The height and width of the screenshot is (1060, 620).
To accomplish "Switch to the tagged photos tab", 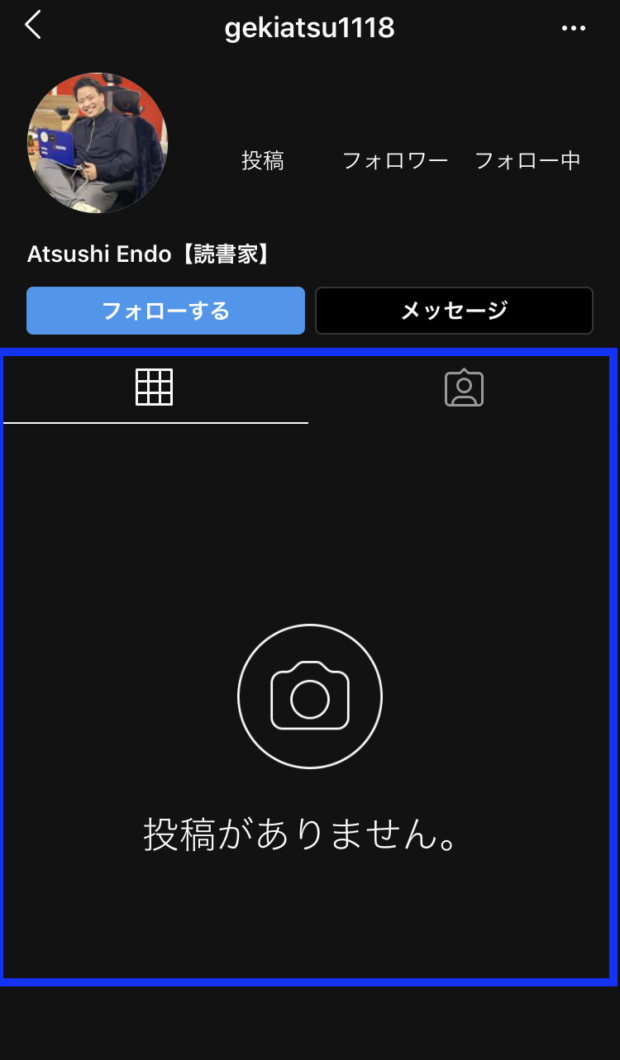I will pyautogui.click(x=463, y=388).
